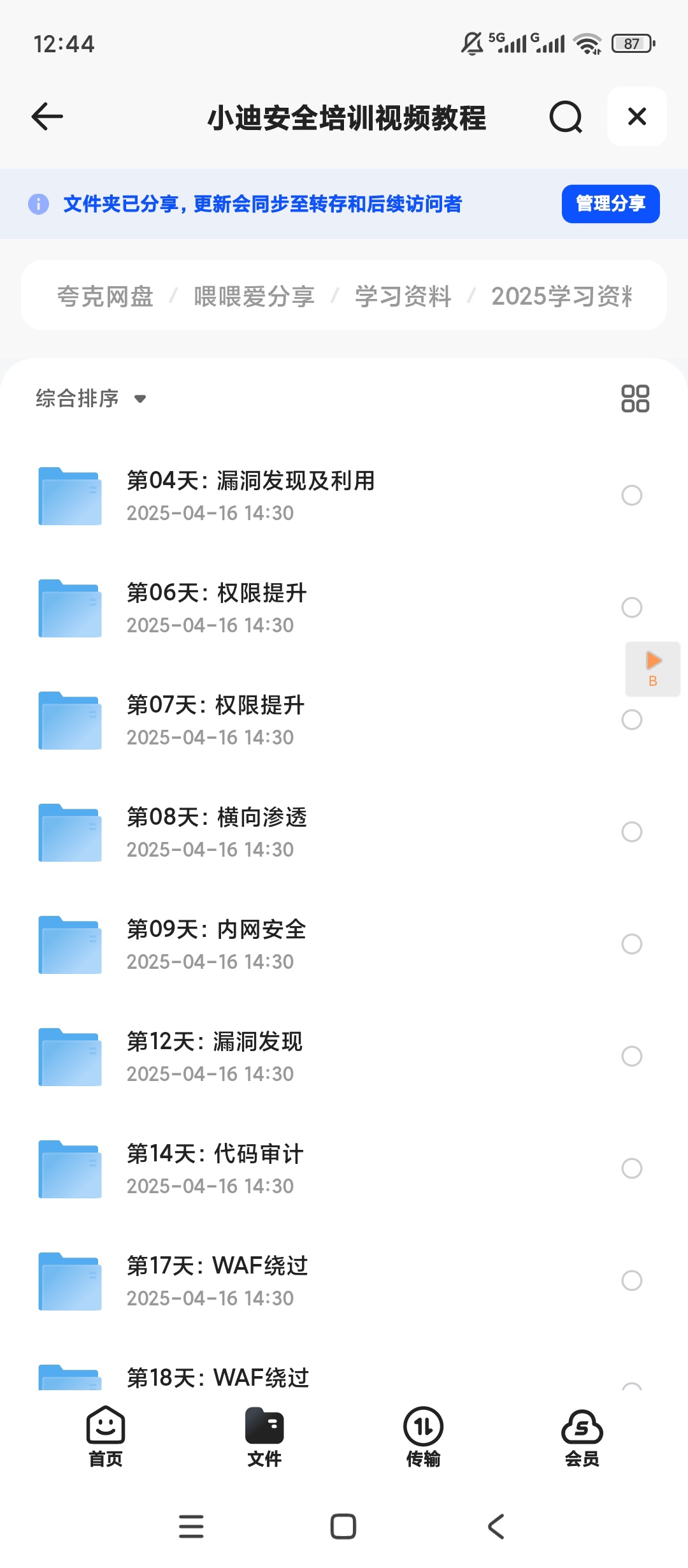Open search in this folder

566,117
